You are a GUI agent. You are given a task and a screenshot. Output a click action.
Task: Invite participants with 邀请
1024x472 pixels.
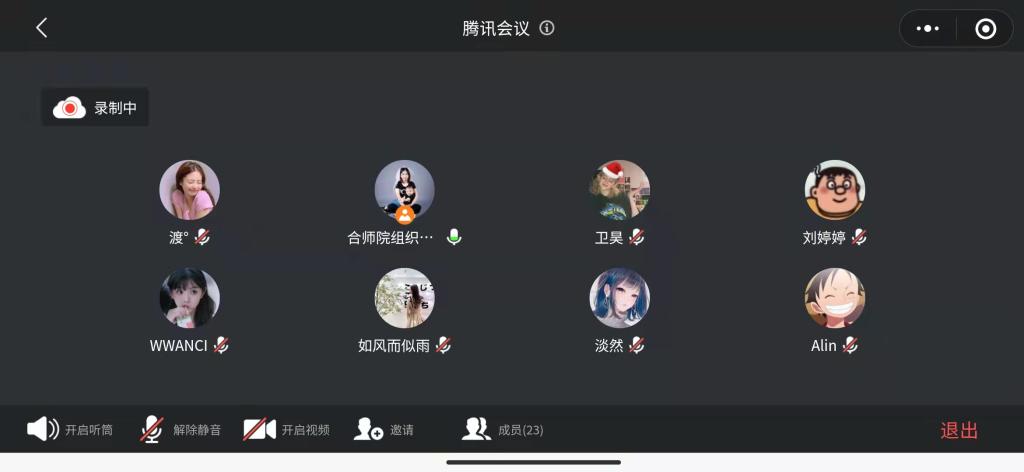point(384,430)
